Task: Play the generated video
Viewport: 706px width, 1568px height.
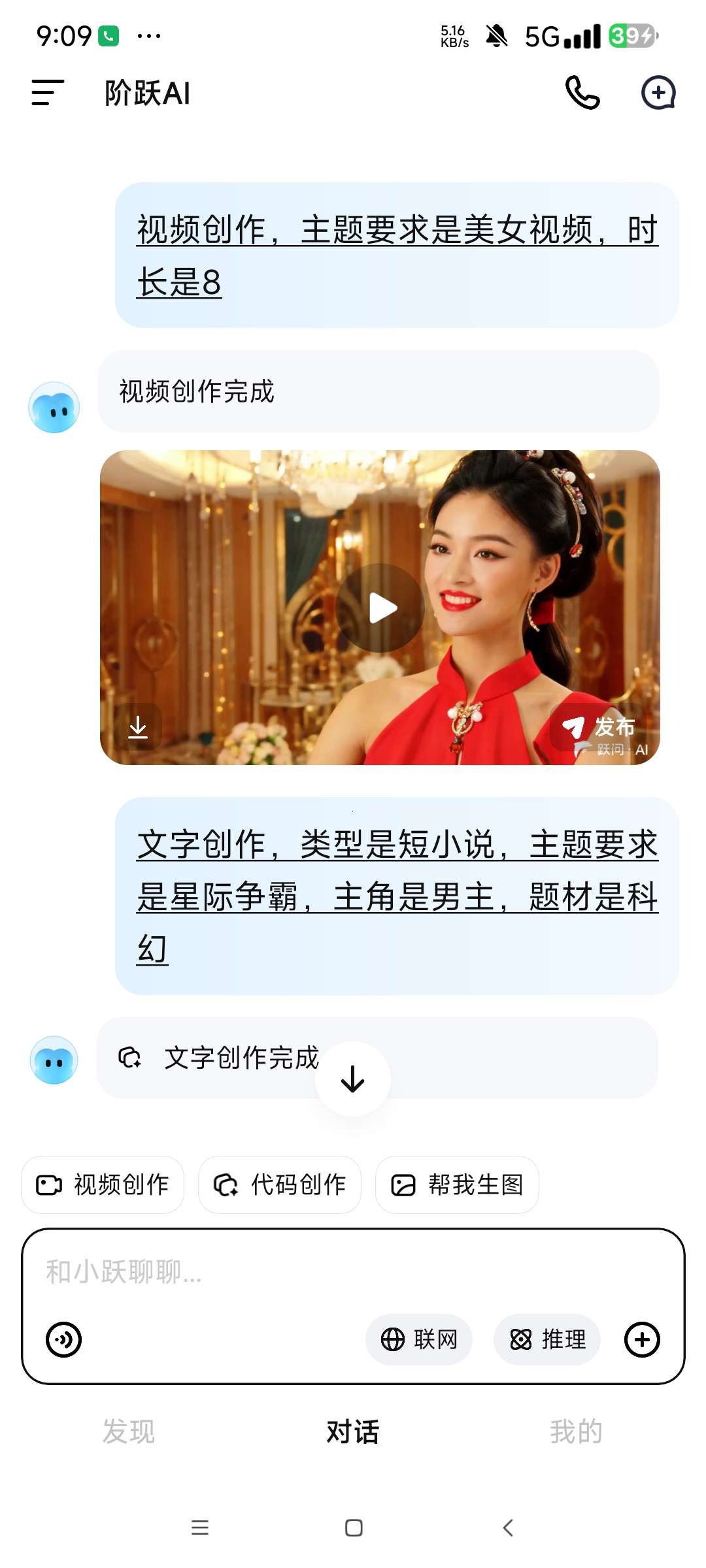Action: 380,608
